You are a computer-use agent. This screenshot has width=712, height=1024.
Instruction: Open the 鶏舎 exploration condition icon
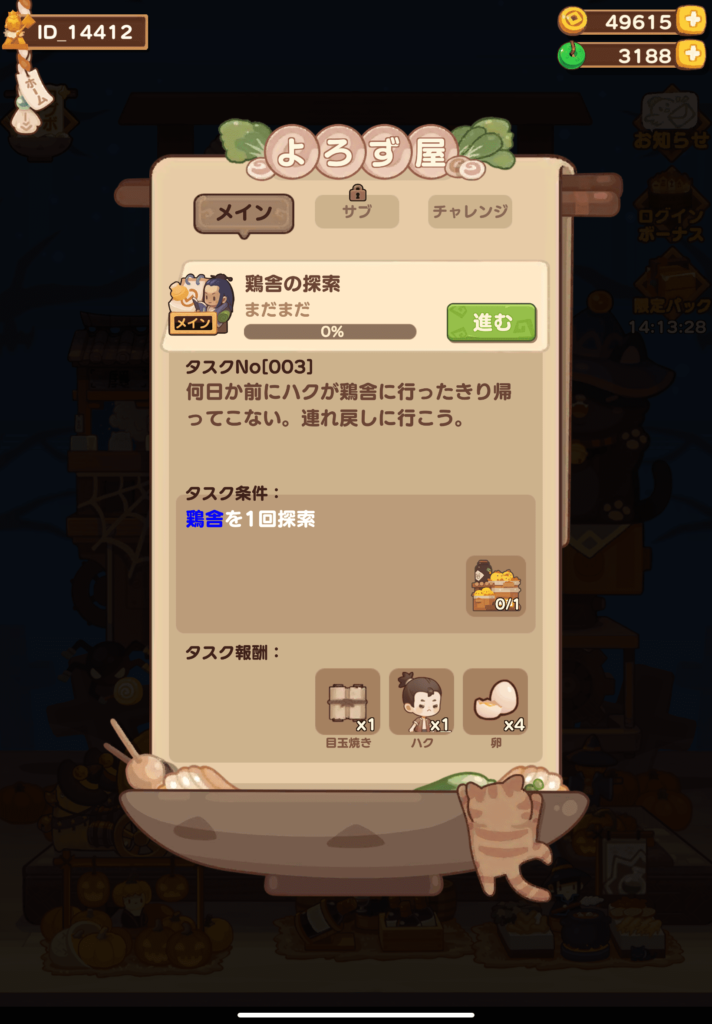pos(495,585)
